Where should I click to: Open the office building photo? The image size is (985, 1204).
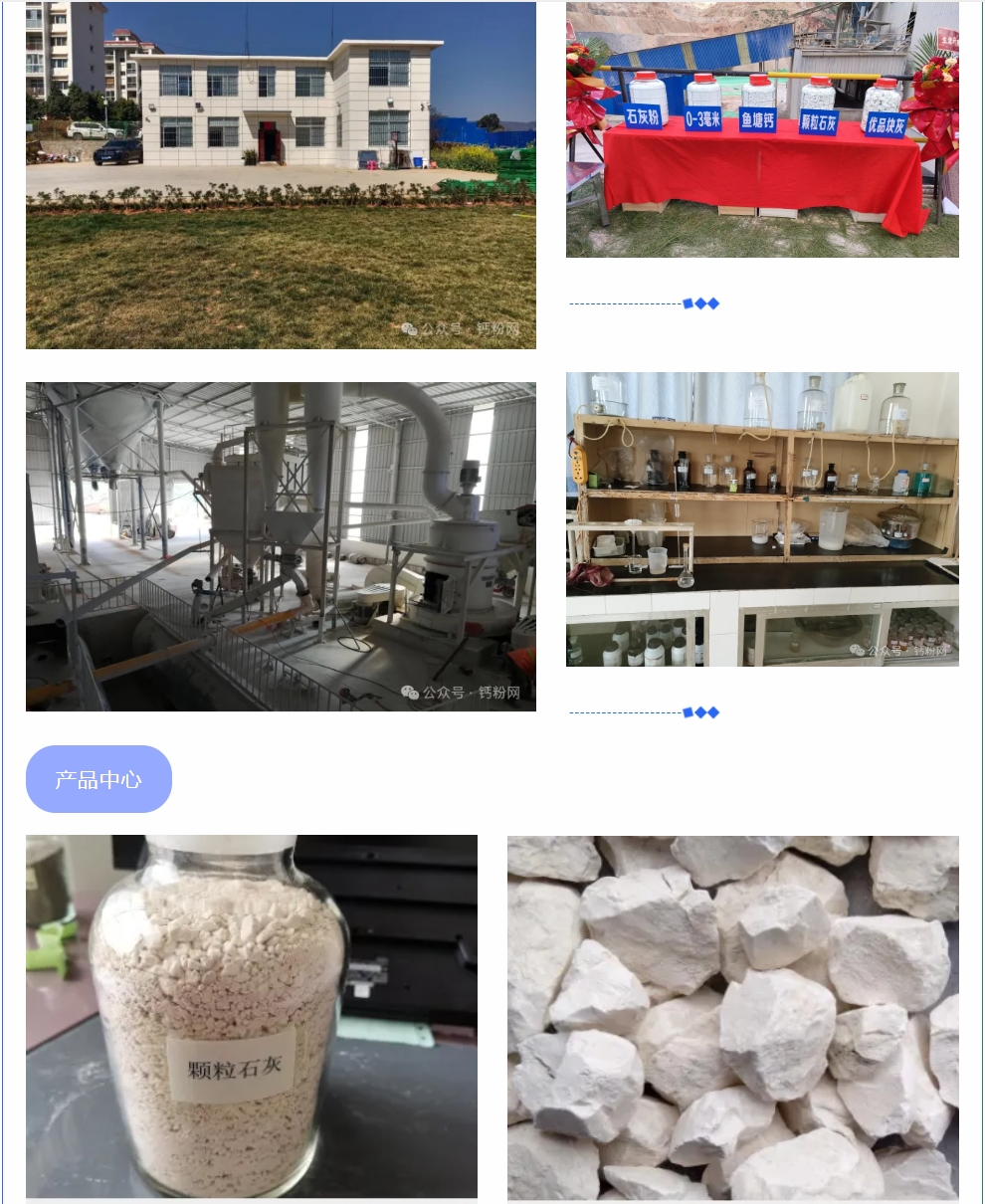pyautogui.click(x=281, y=175)
